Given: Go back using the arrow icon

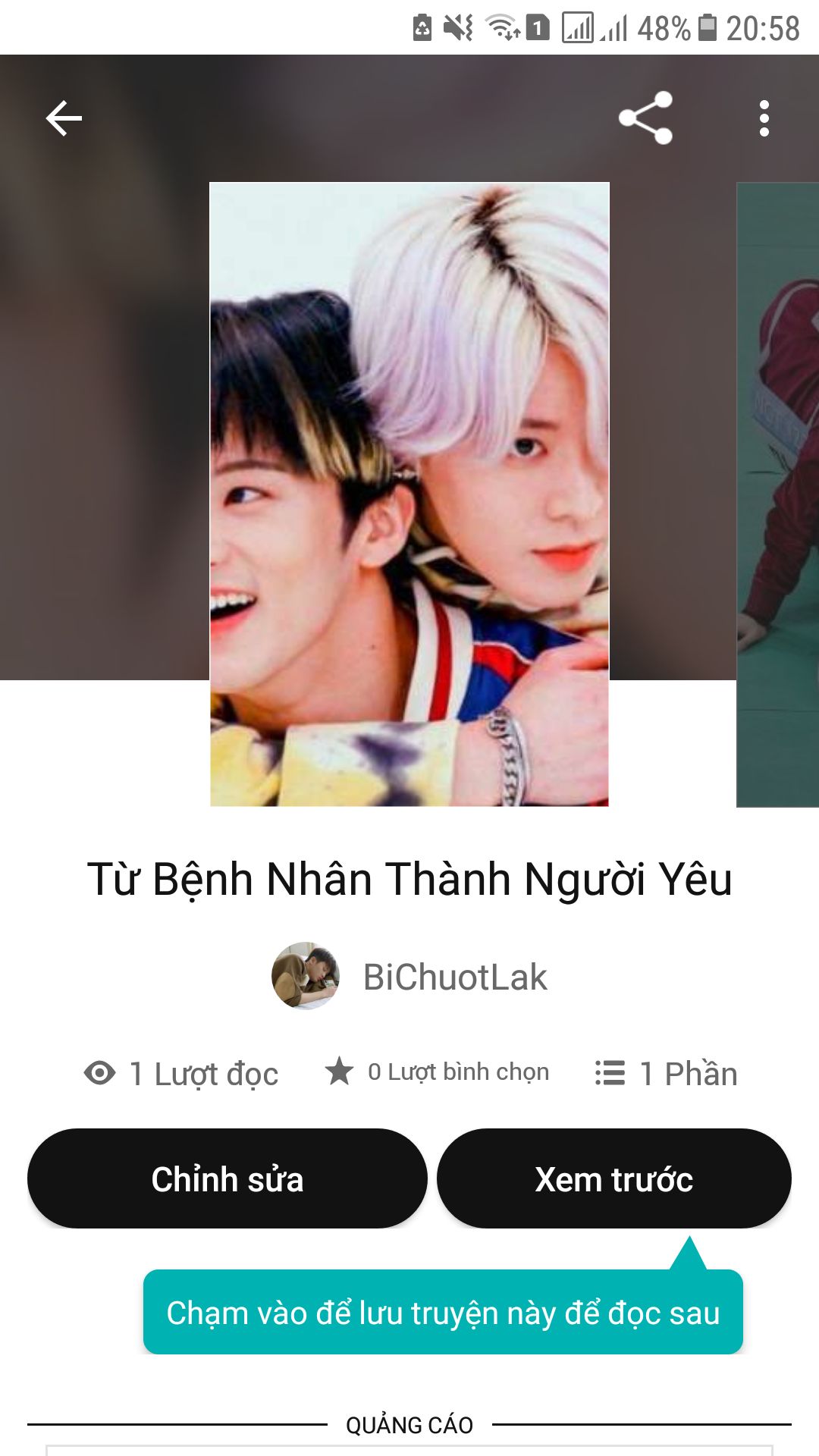Looking at the screenshot, I should tap(64, 118).
